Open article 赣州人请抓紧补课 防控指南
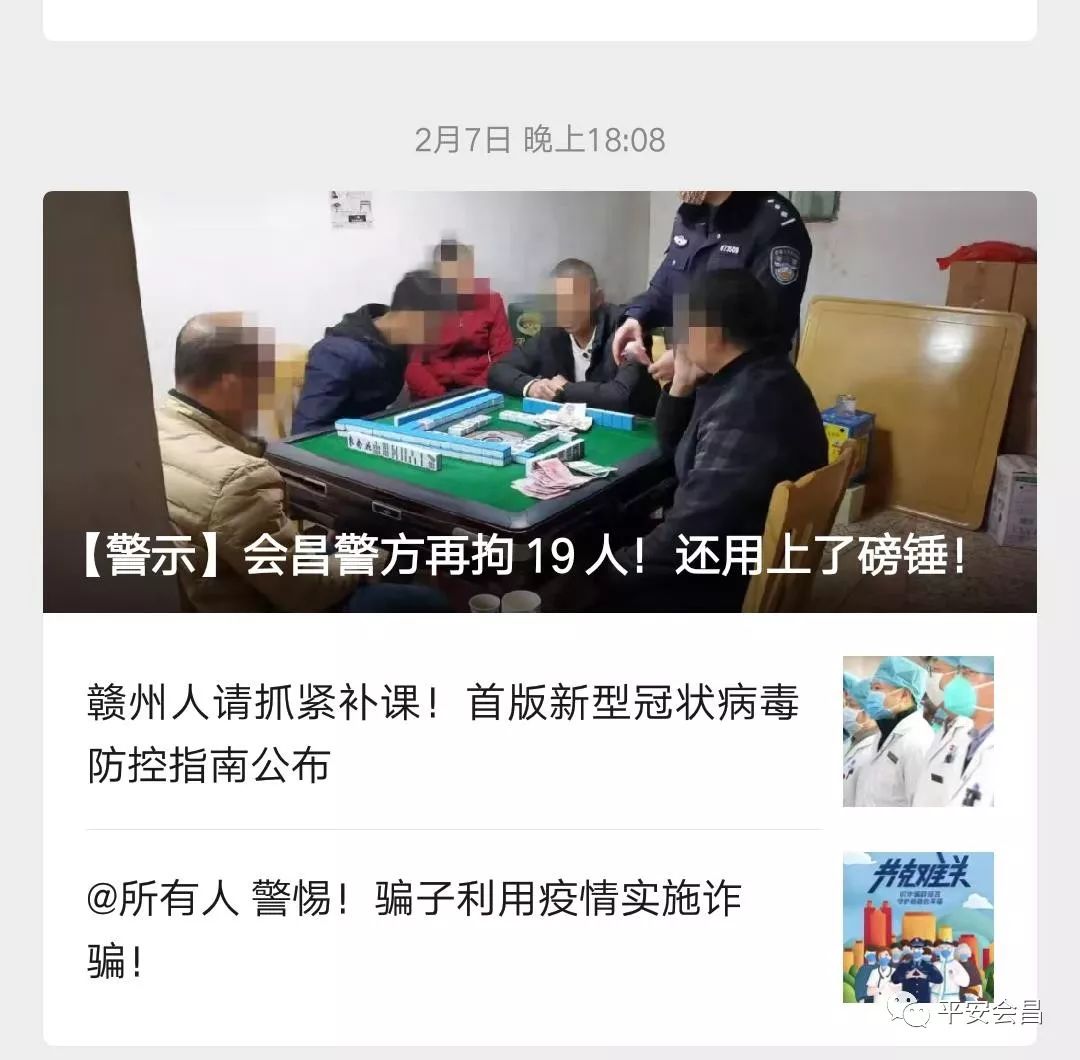1080x1060 pixels. click(x=443, y=734)
